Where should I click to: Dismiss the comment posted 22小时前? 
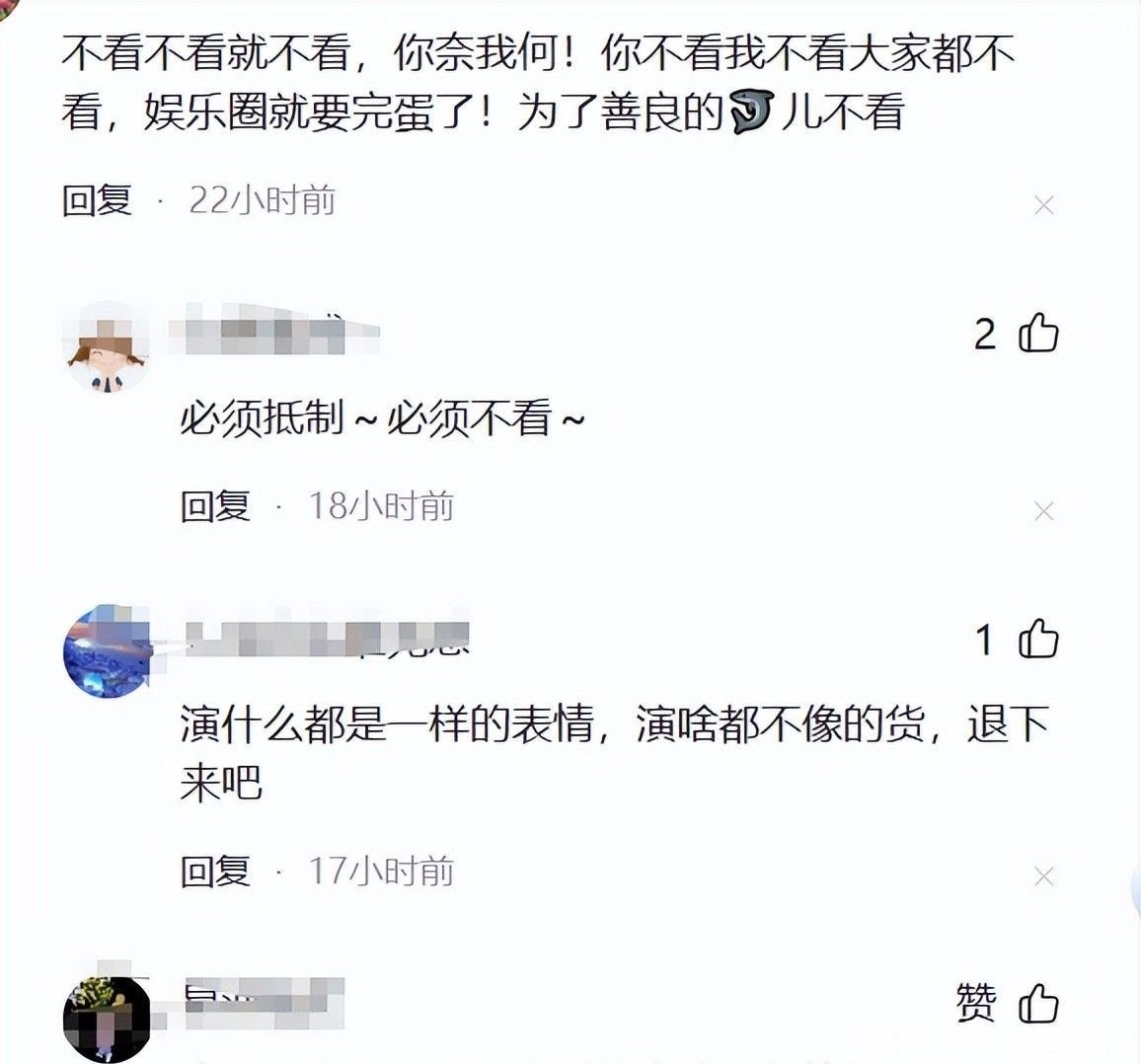(x=1044, y=206)
